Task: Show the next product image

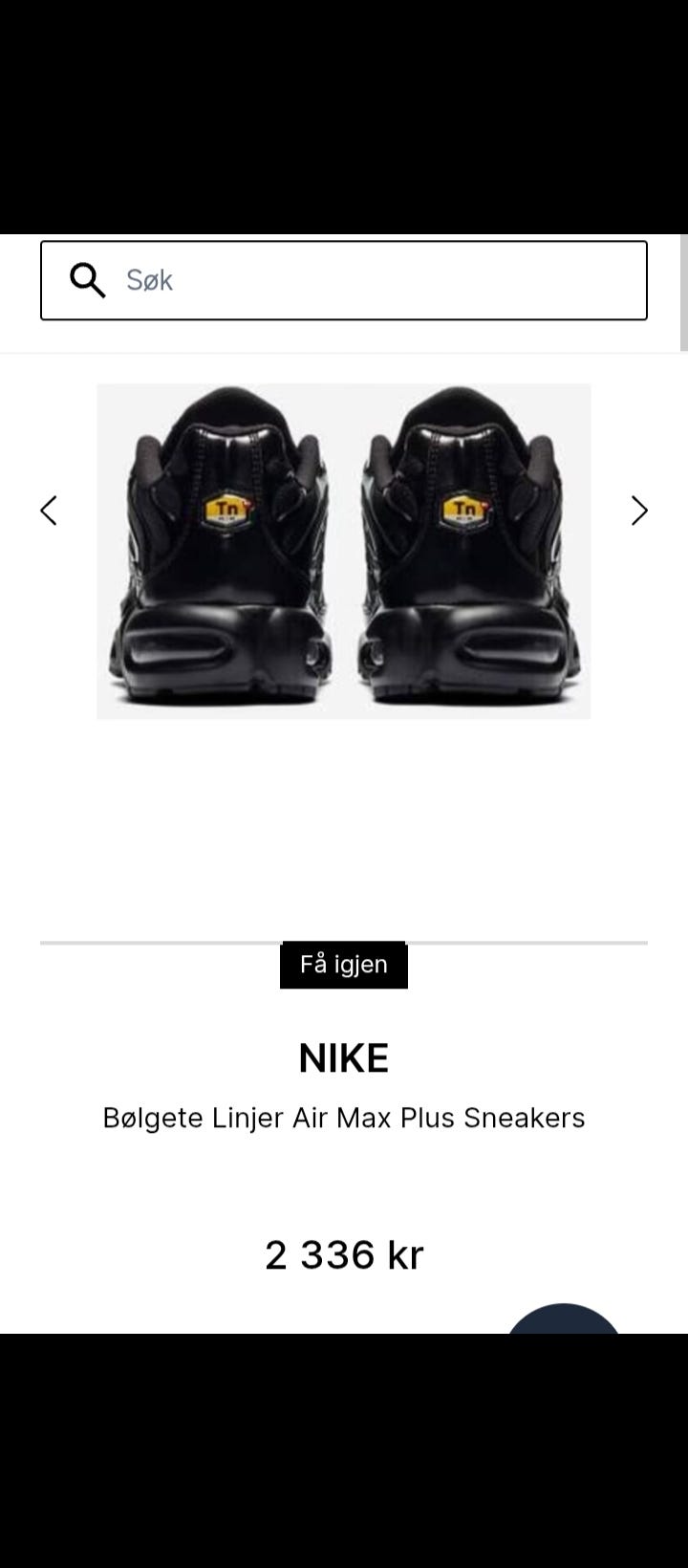Action: [639, 511]
